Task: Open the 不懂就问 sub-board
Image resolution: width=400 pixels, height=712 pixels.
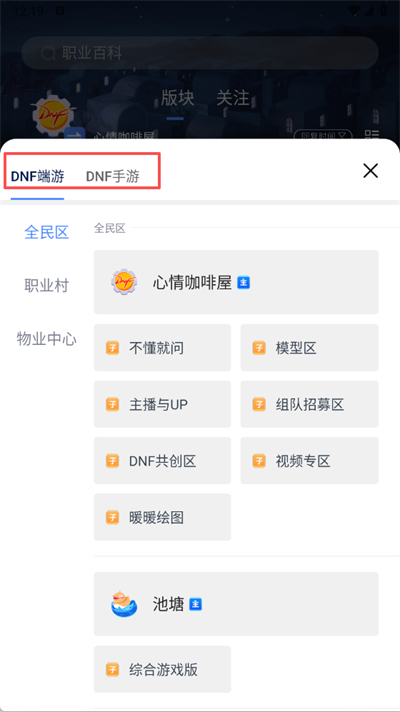Action: coord(163,348)
